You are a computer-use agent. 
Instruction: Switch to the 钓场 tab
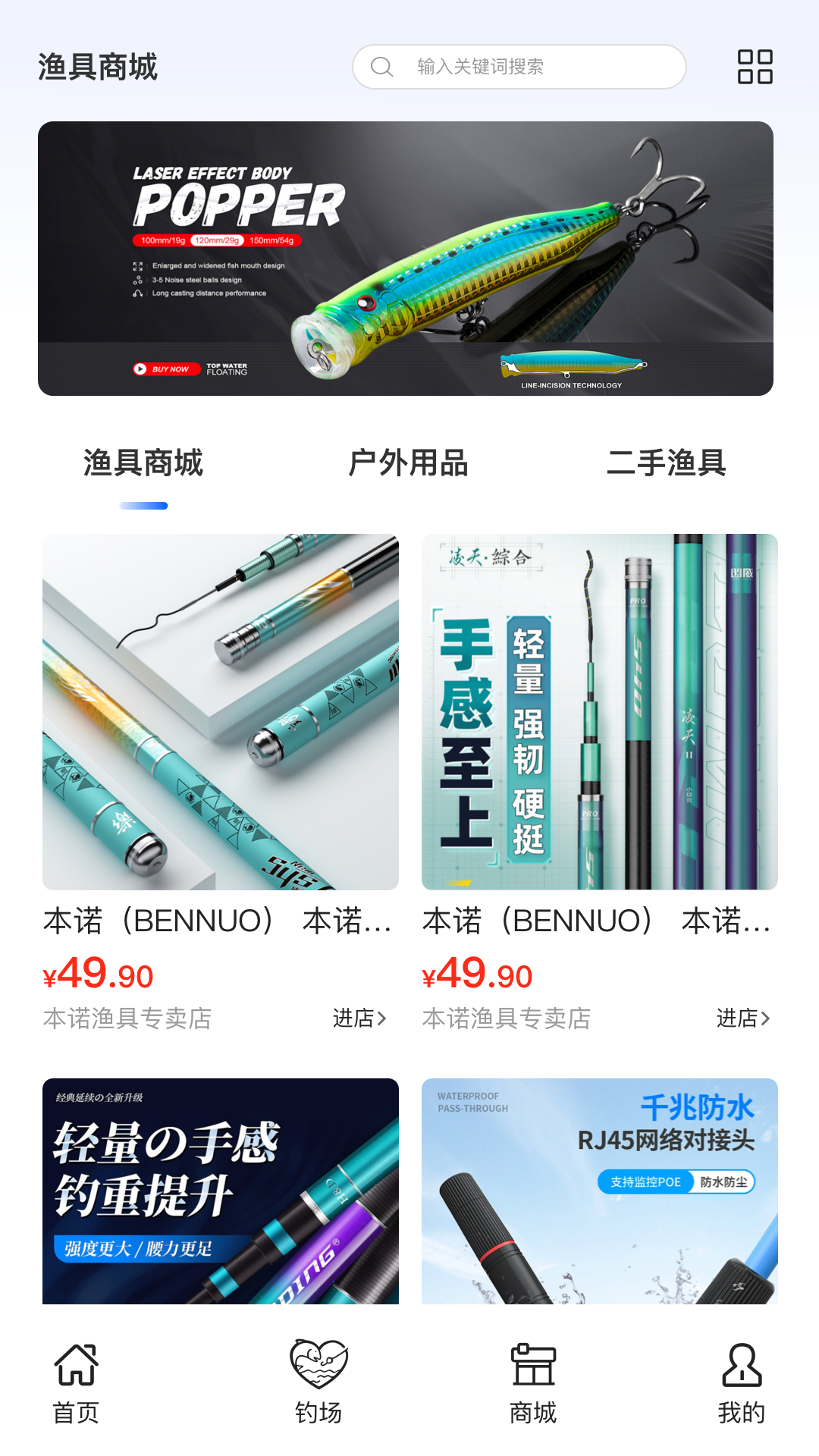tap(318, 1382)
